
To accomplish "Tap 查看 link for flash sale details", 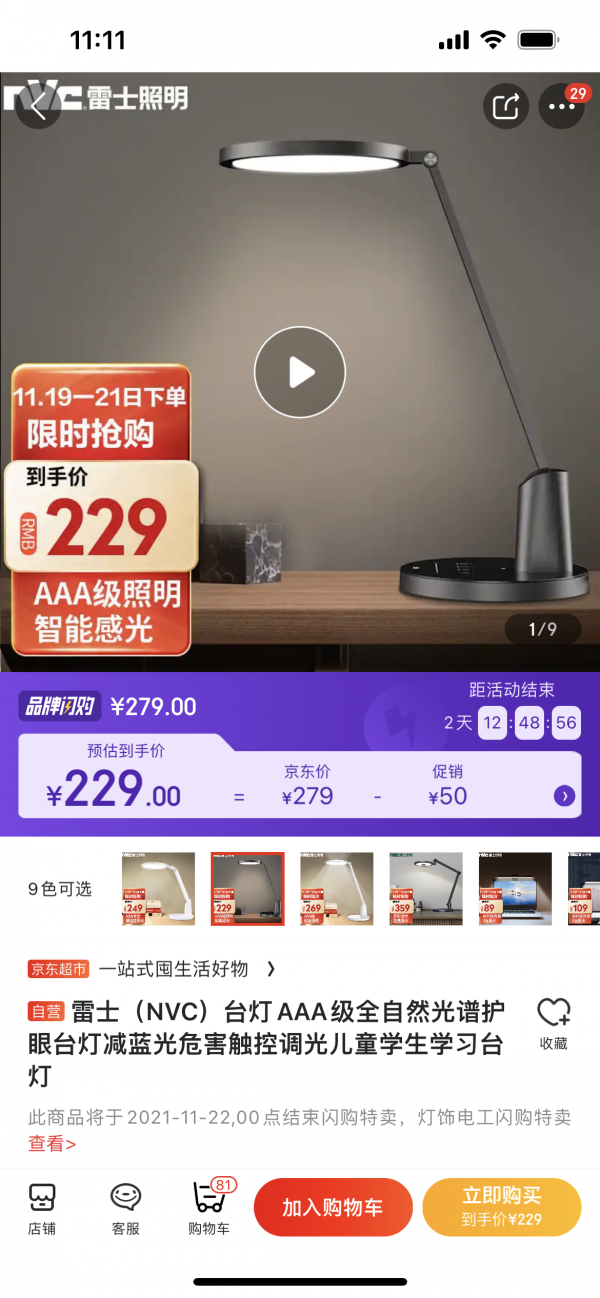I will click(52, 1143).
